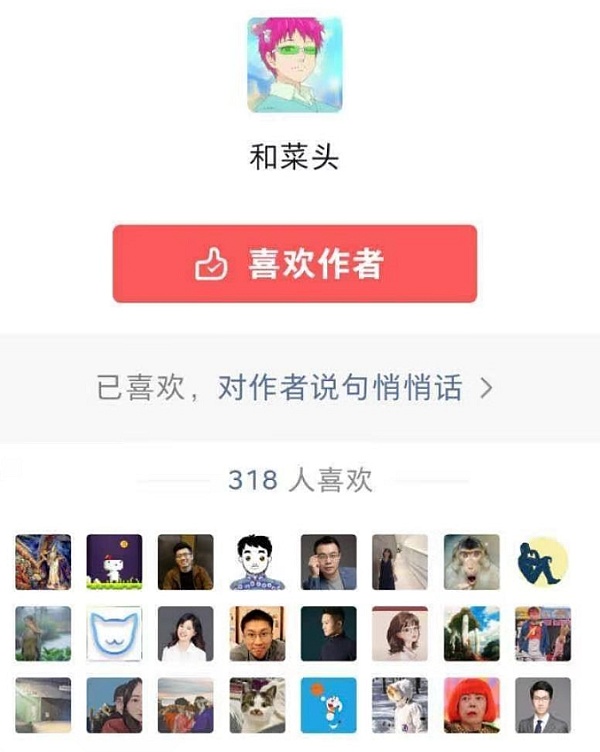Tap the 喜欢作者 button
Image resolution: width=600 pixels, height=752 pixels.
pyautogui.click(x=294, y=264)
